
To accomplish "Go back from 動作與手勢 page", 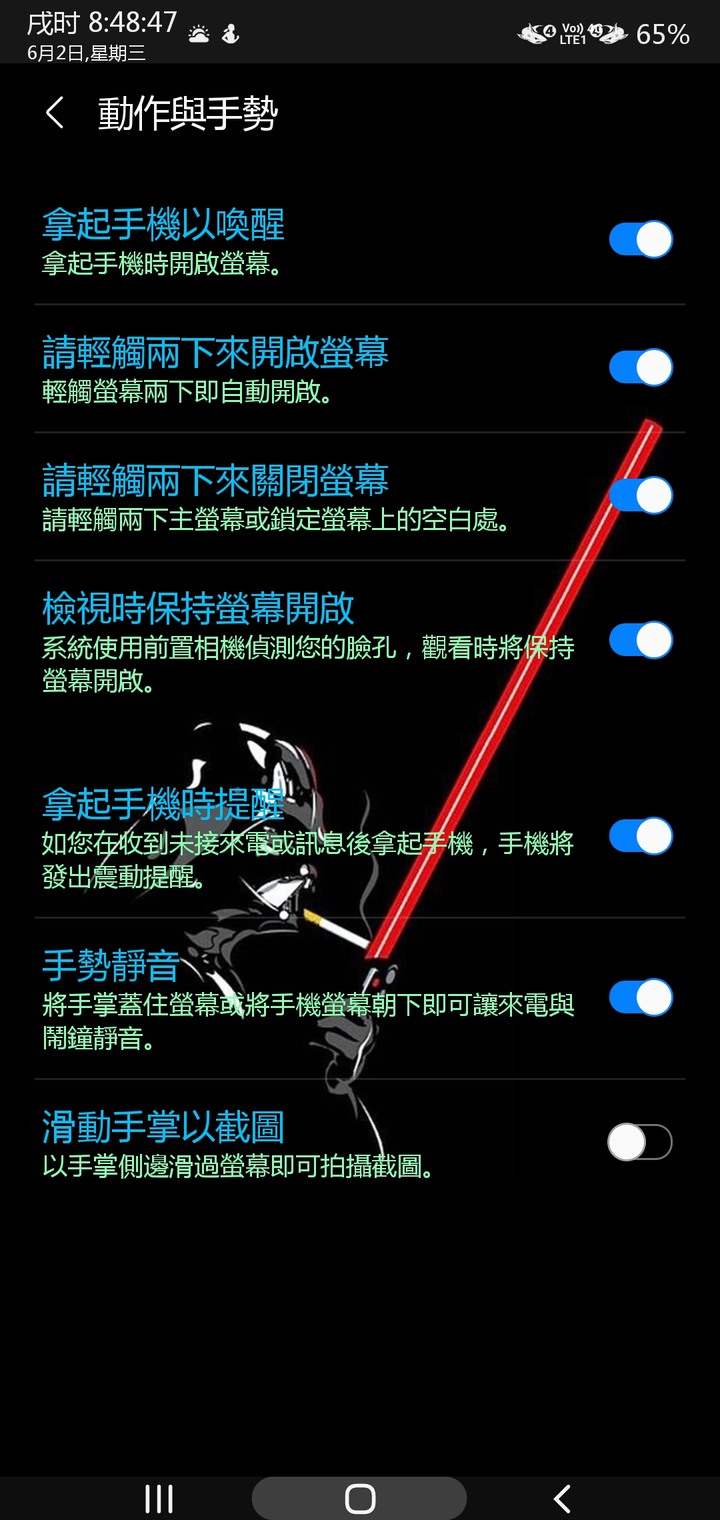I will tap(55, 113).
